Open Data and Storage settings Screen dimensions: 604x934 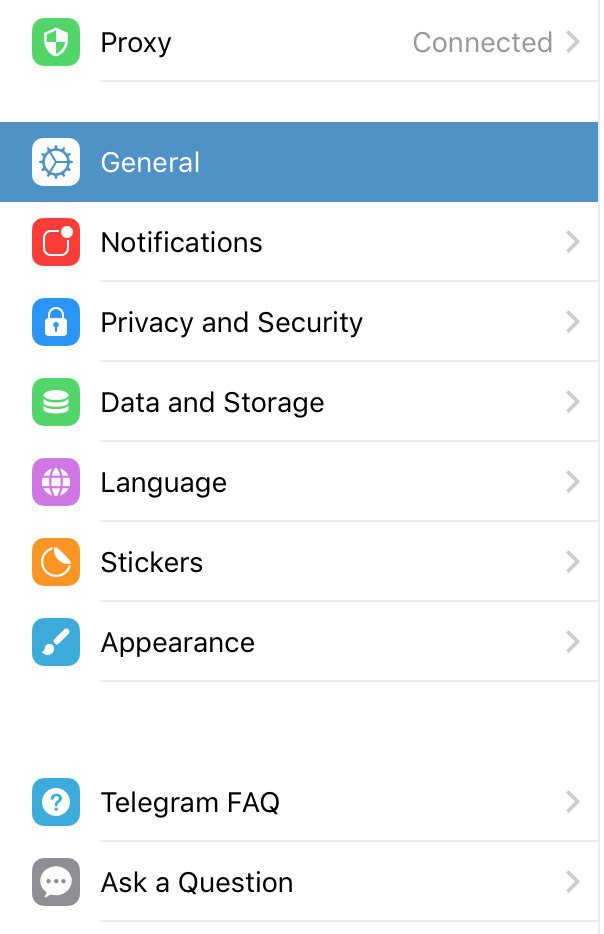coord(300,402)
